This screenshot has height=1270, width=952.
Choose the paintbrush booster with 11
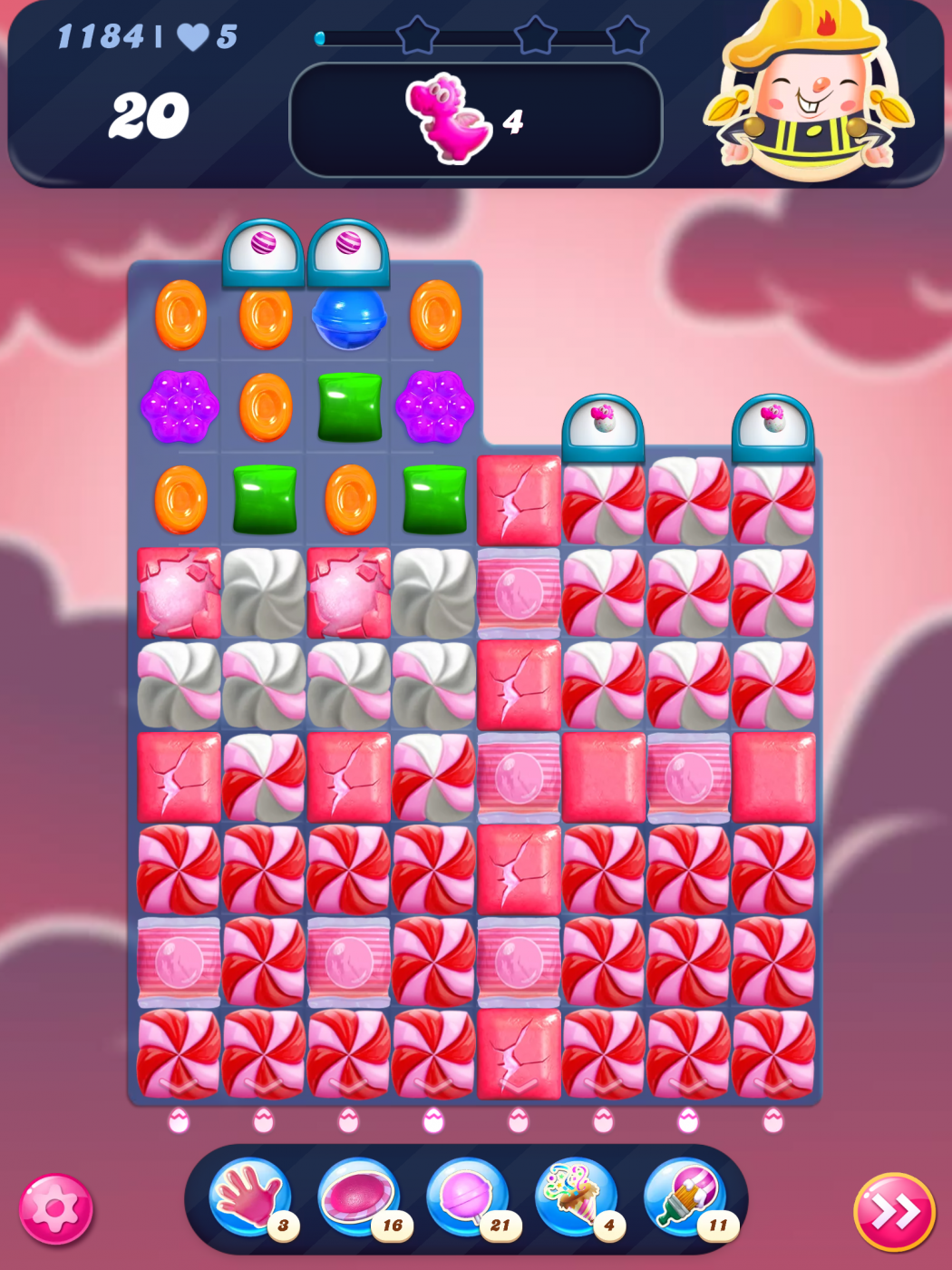pos(685,1198)
